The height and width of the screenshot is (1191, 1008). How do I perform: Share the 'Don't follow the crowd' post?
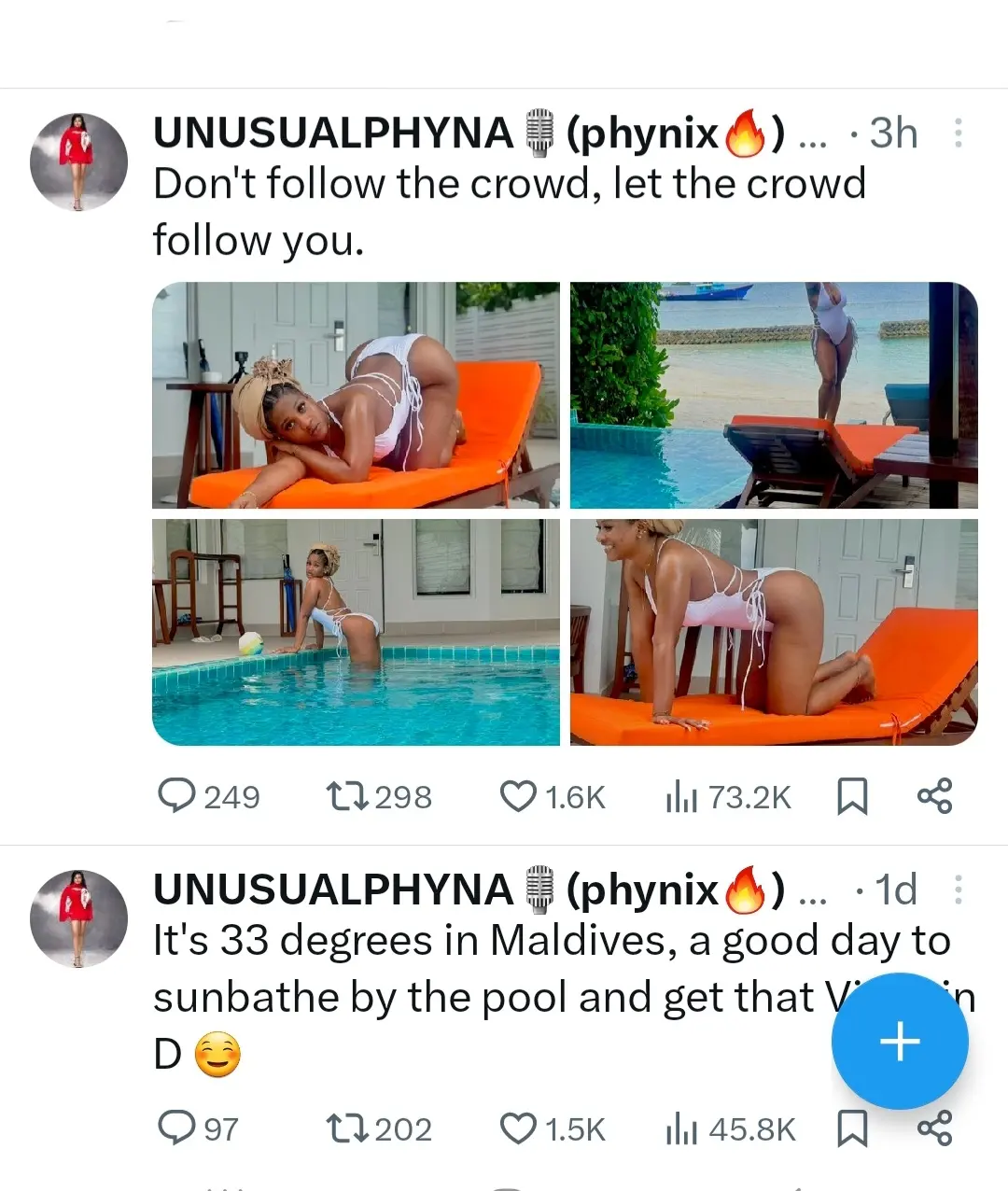(x=934, y=796)
